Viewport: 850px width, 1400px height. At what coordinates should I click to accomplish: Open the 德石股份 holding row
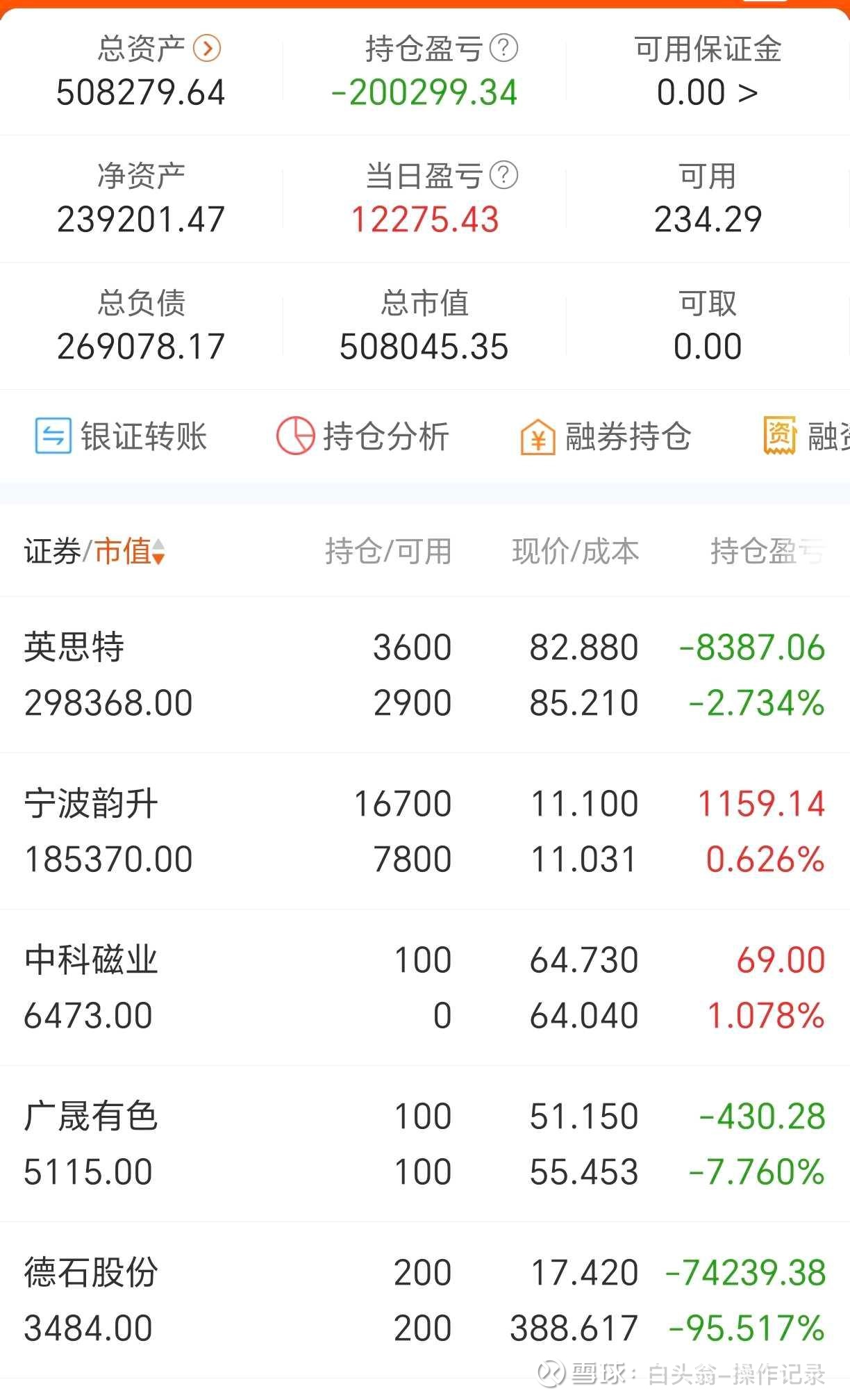point(425,1300)
